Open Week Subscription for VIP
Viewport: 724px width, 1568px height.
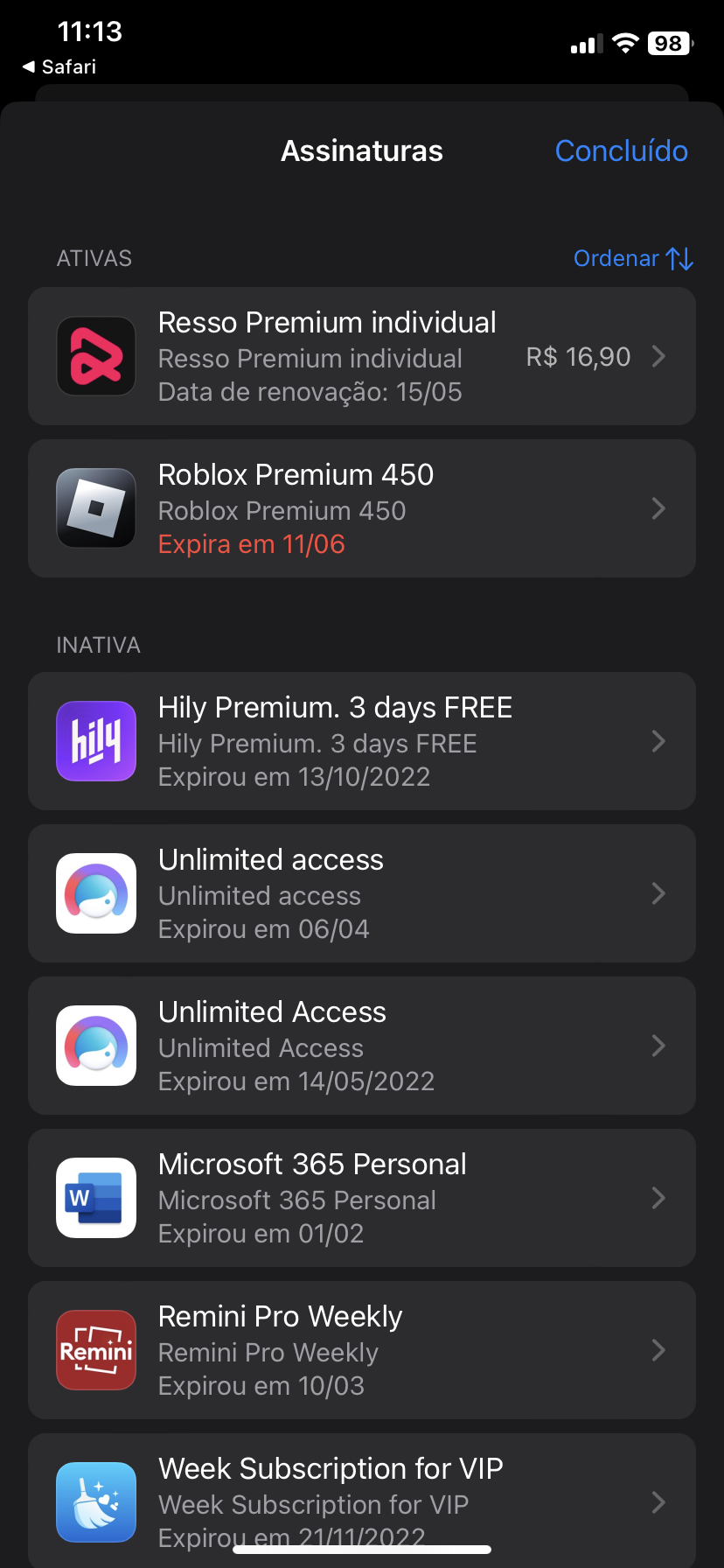point(361,1501)
